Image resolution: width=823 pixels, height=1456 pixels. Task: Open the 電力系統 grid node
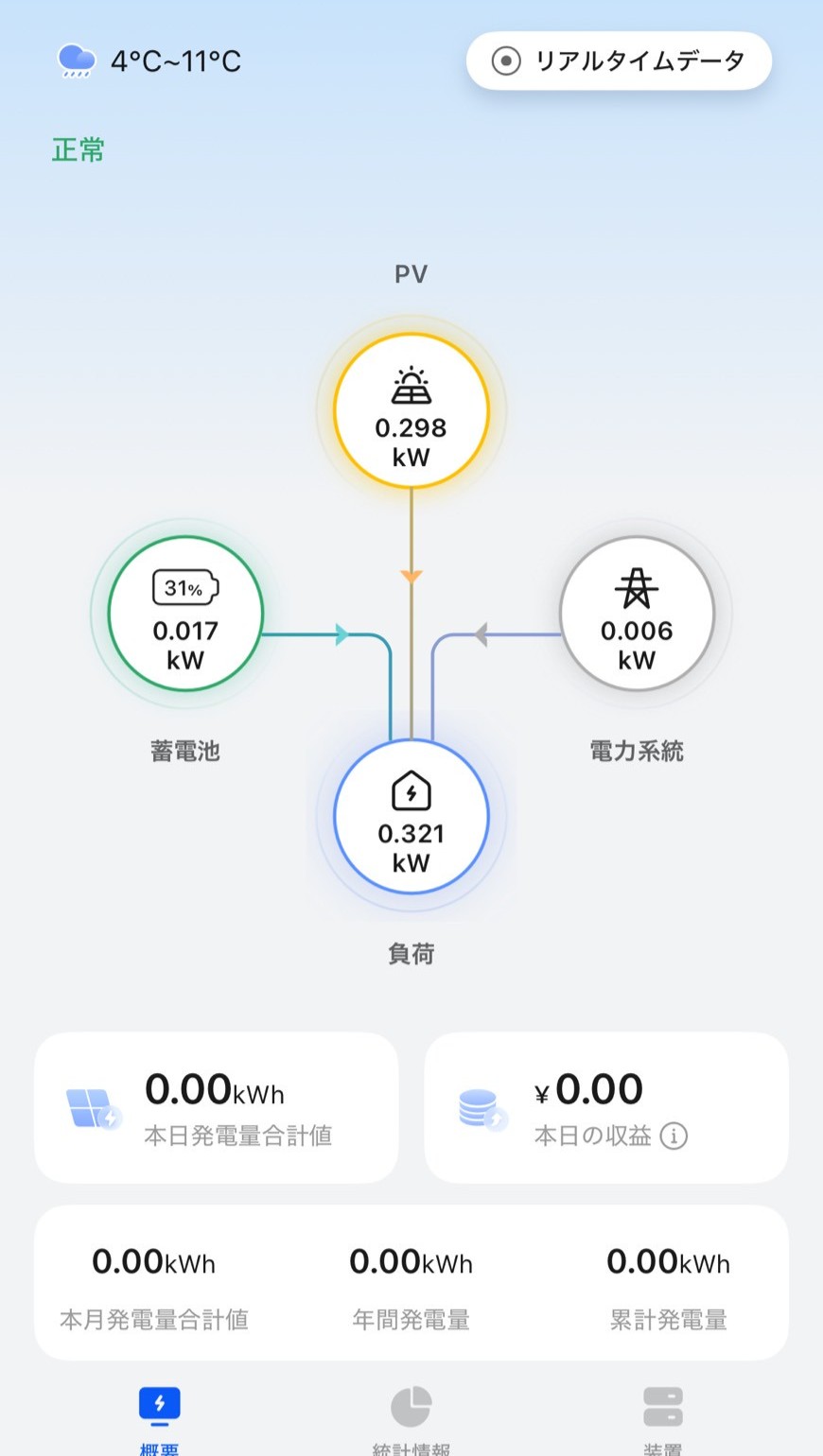coord(637,614)
